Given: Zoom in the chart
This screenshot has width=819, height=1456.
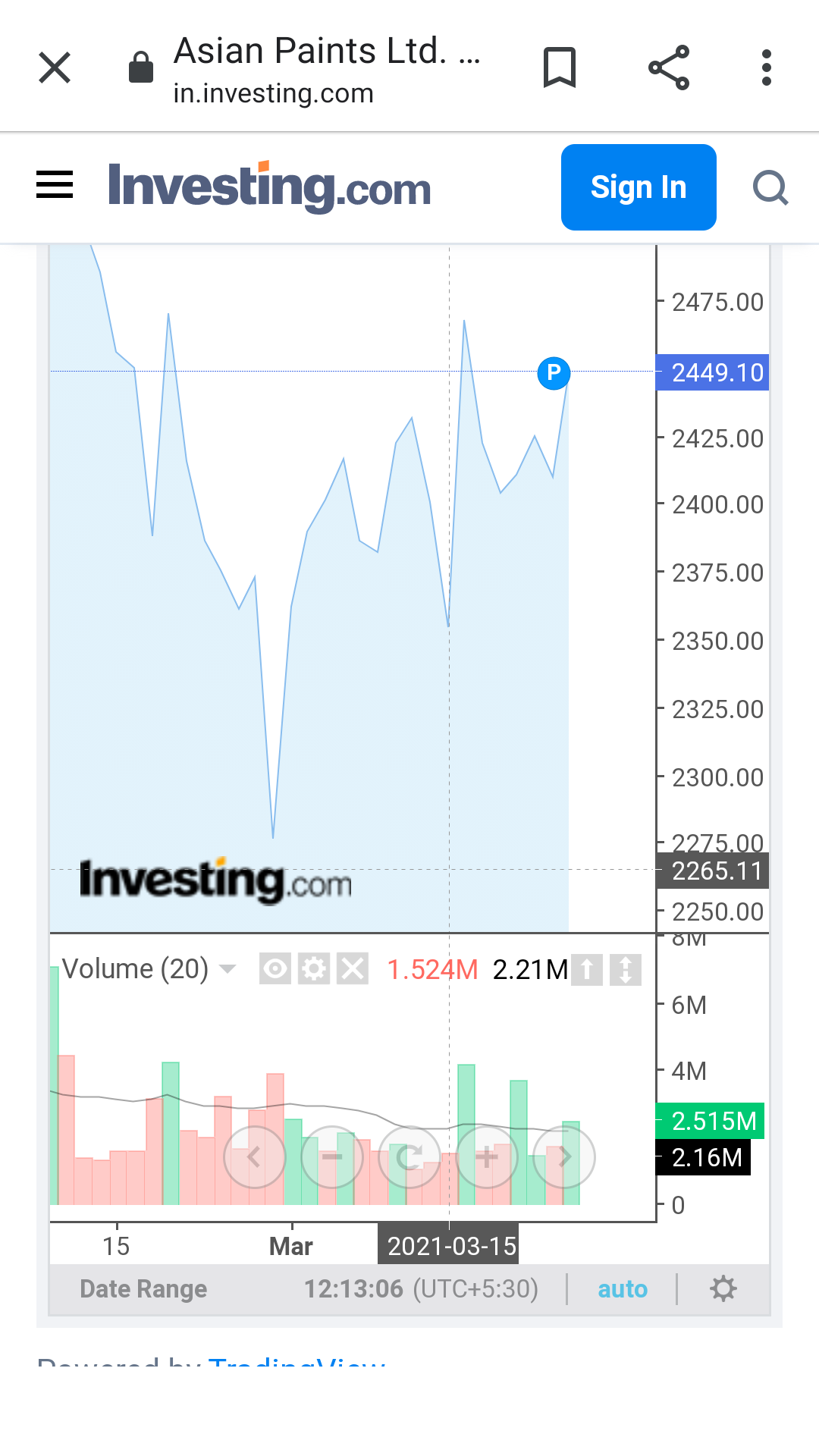Looking at the screenshot, I should [x=487, y=1157].
